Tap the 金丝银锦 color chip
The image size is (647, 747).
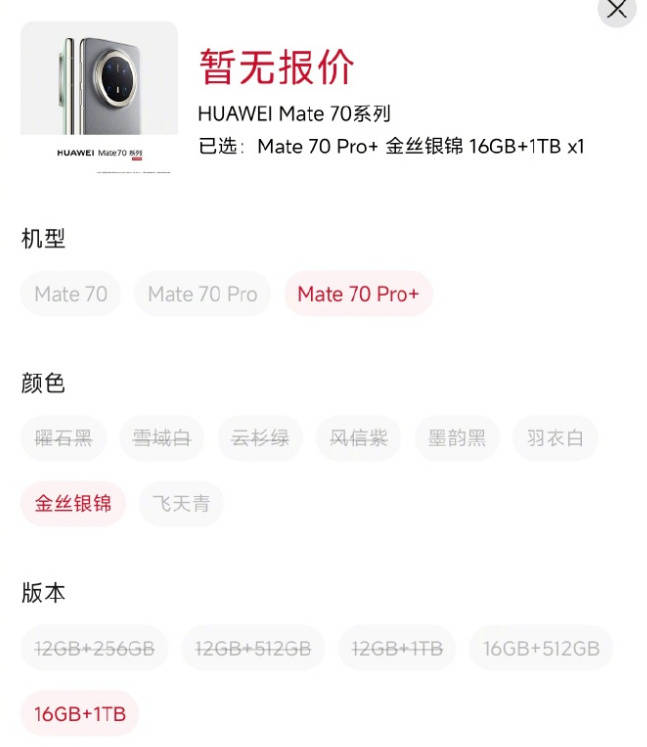point(73,503)
